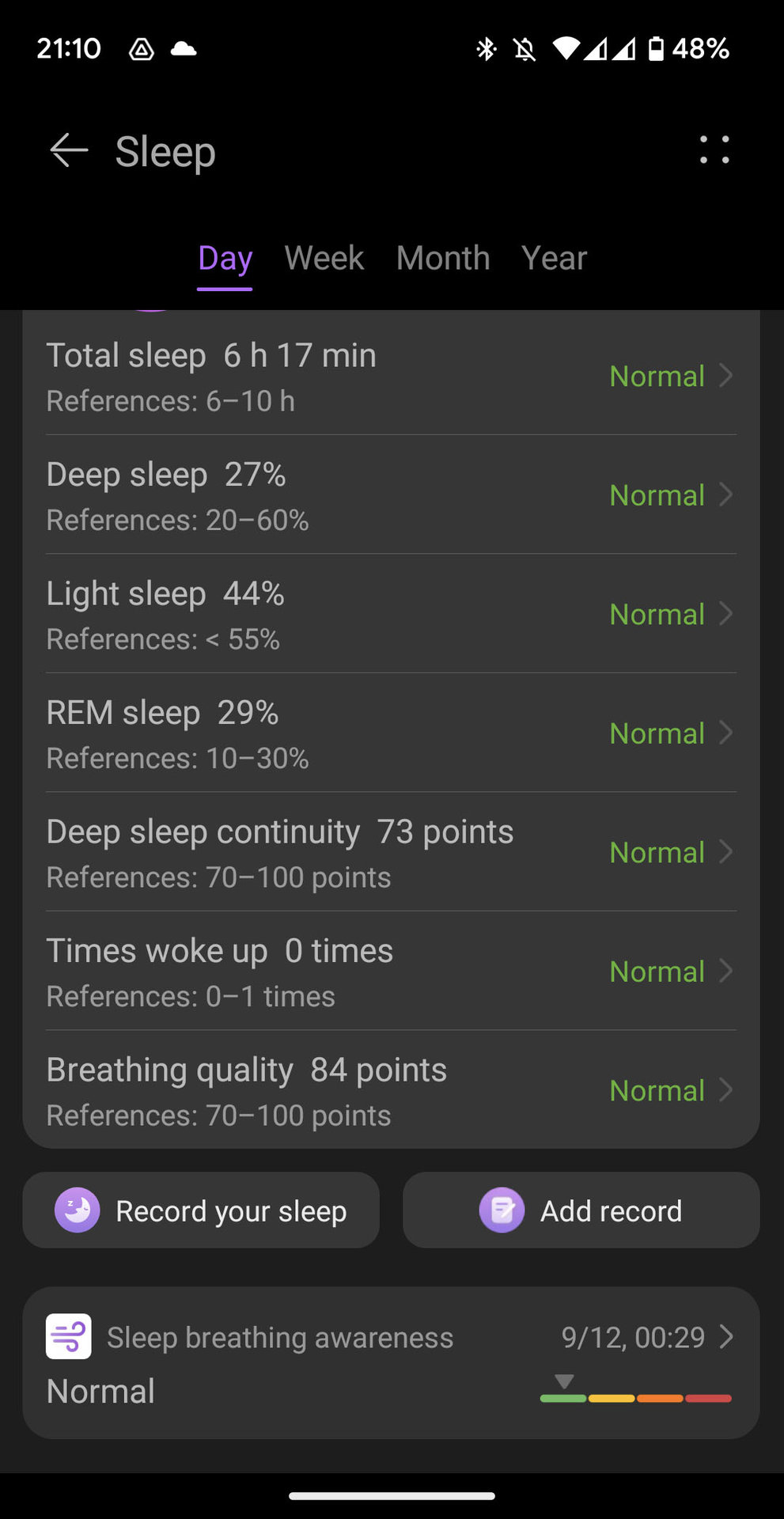Select the Day tab
The width and height of the screenshot is (784, 1519).
pyautogui.click(x=225, y=259)
